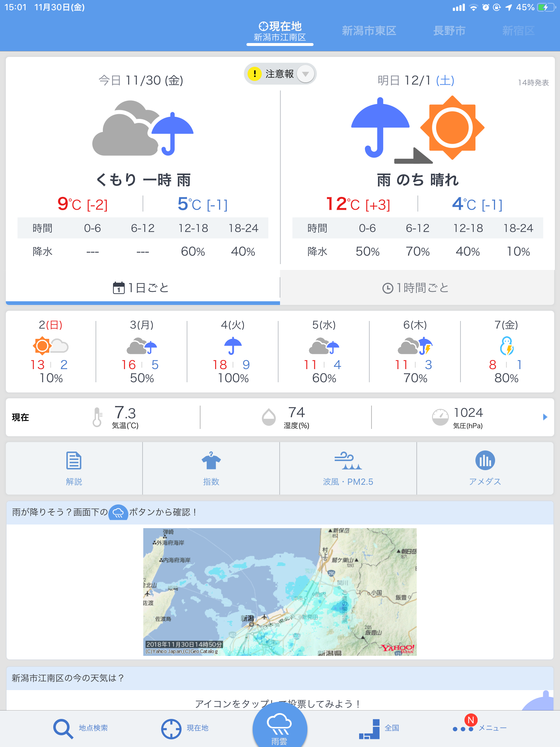The height and width of the screenshot is (747, 560).
Task: Tap the 雨雲 rain cloud button
Action: pyautogui.click(x=280, y=727)
